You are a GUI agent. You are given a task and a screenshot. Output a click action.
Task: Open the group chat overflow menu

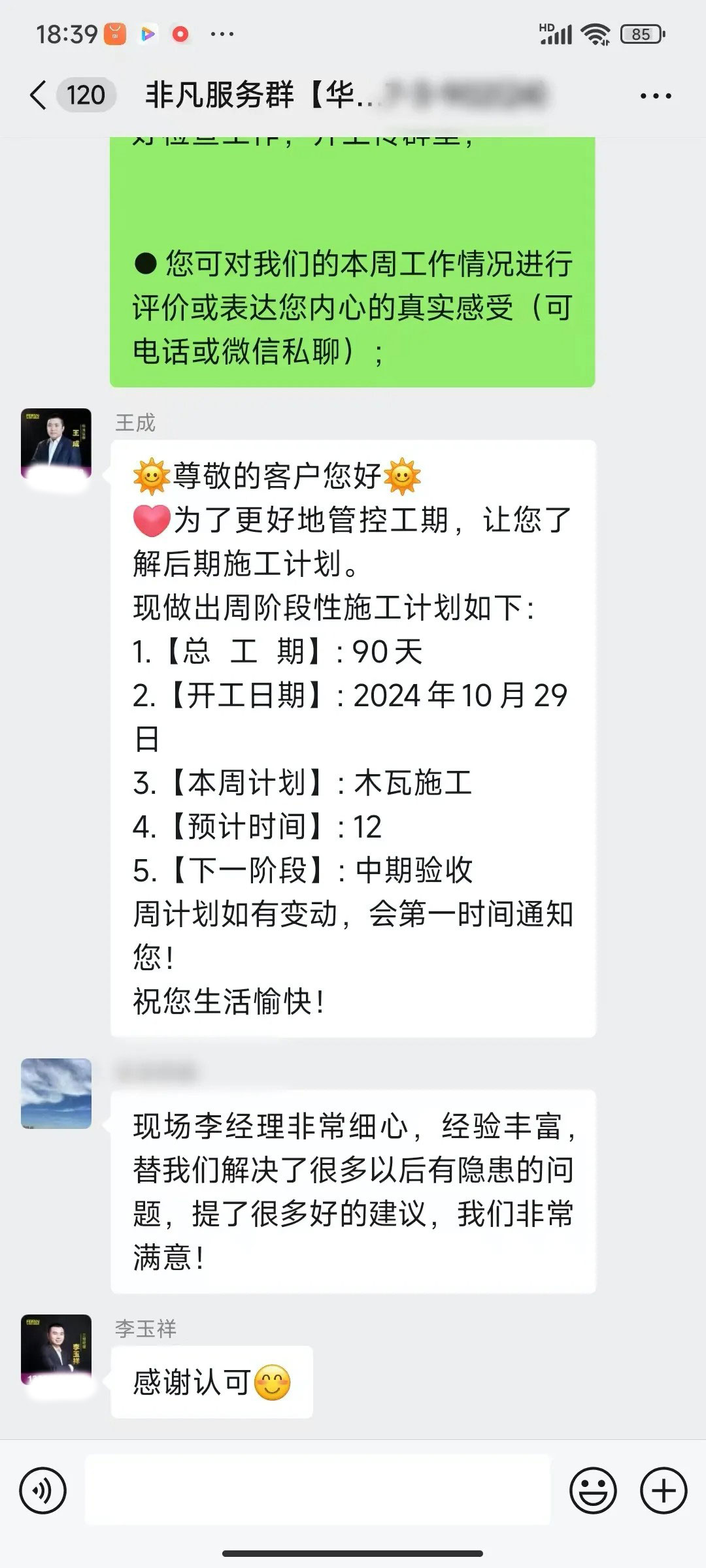pos(656,96)
